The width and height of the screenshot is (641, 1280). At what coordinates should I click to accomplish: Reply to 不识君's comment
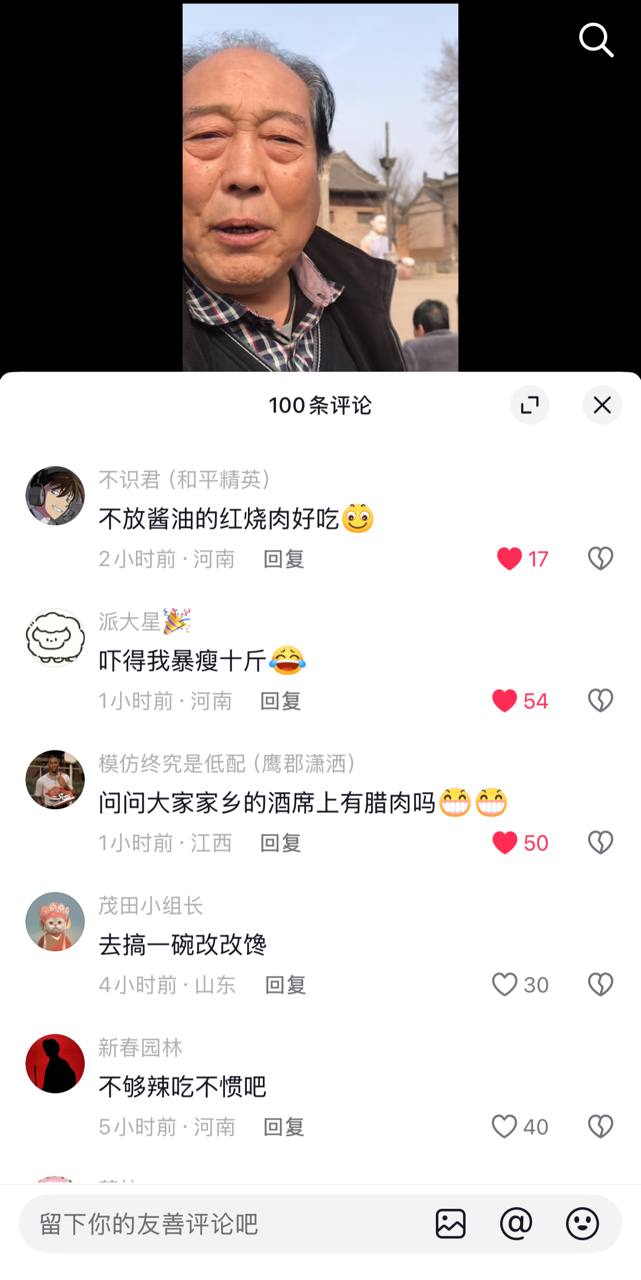[x=284, y=559]
